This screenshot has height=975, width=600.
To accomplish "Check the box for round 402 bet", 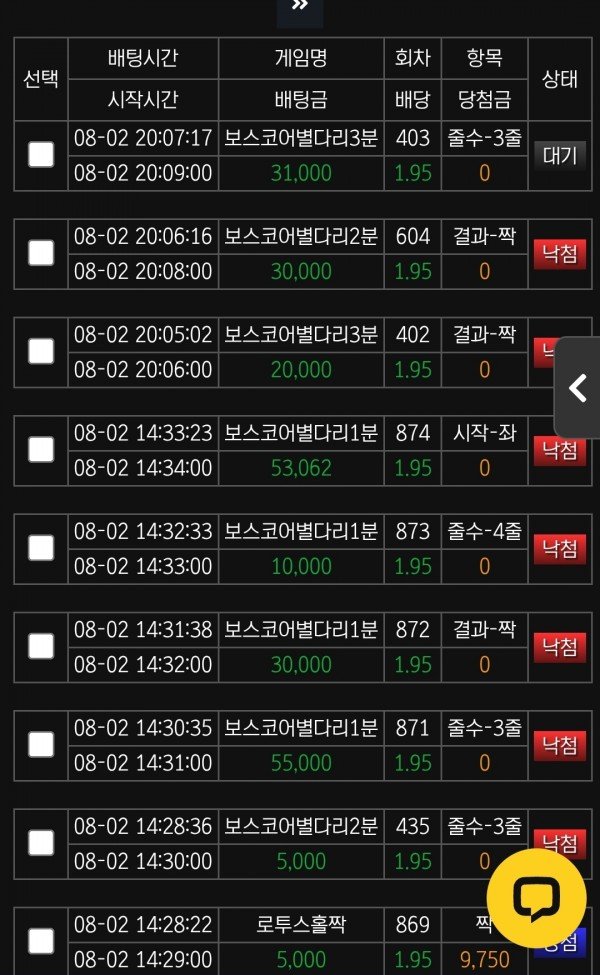I will pyautogui.click(x=41, y=350).
